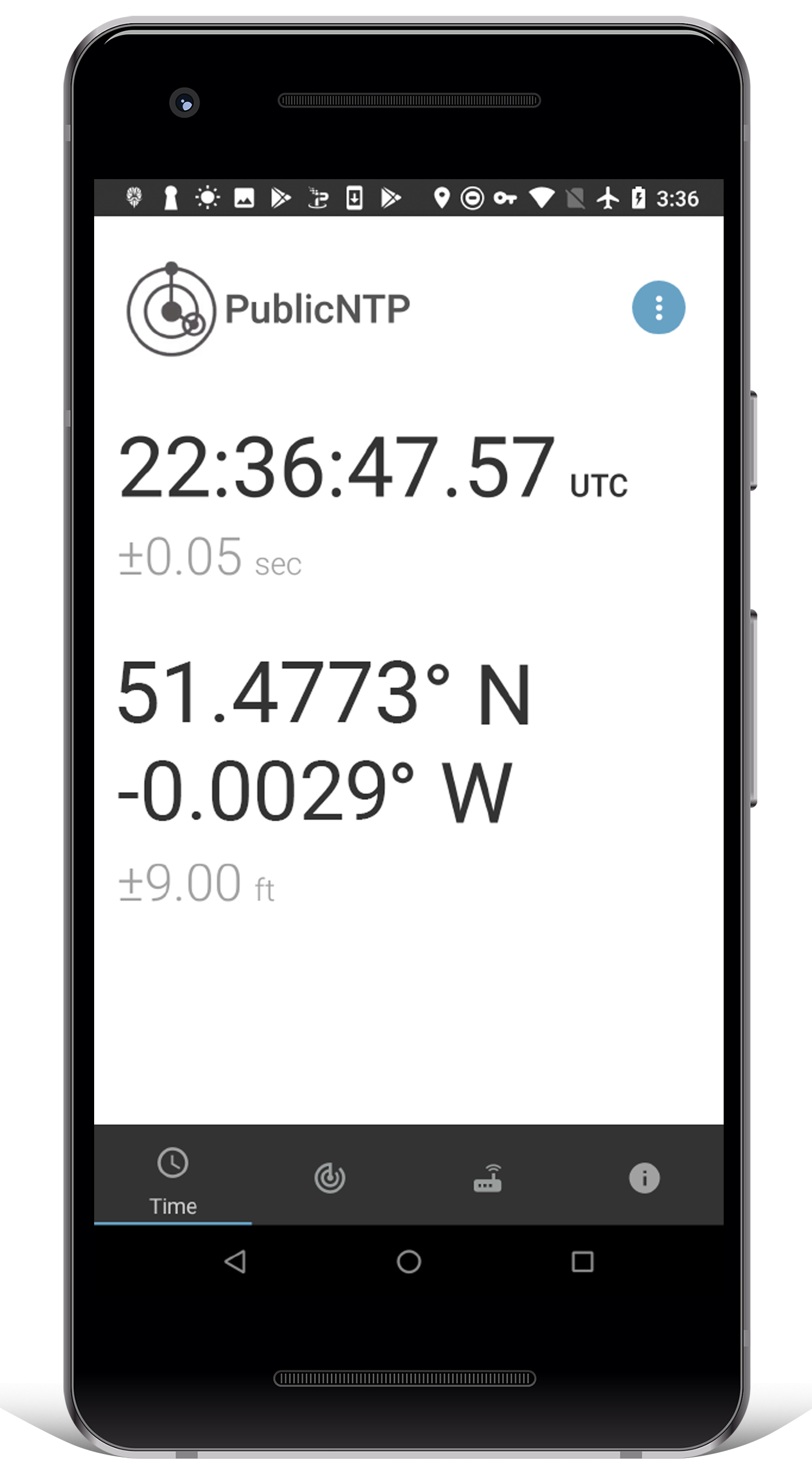Go to the home screen

[409, 1261]
